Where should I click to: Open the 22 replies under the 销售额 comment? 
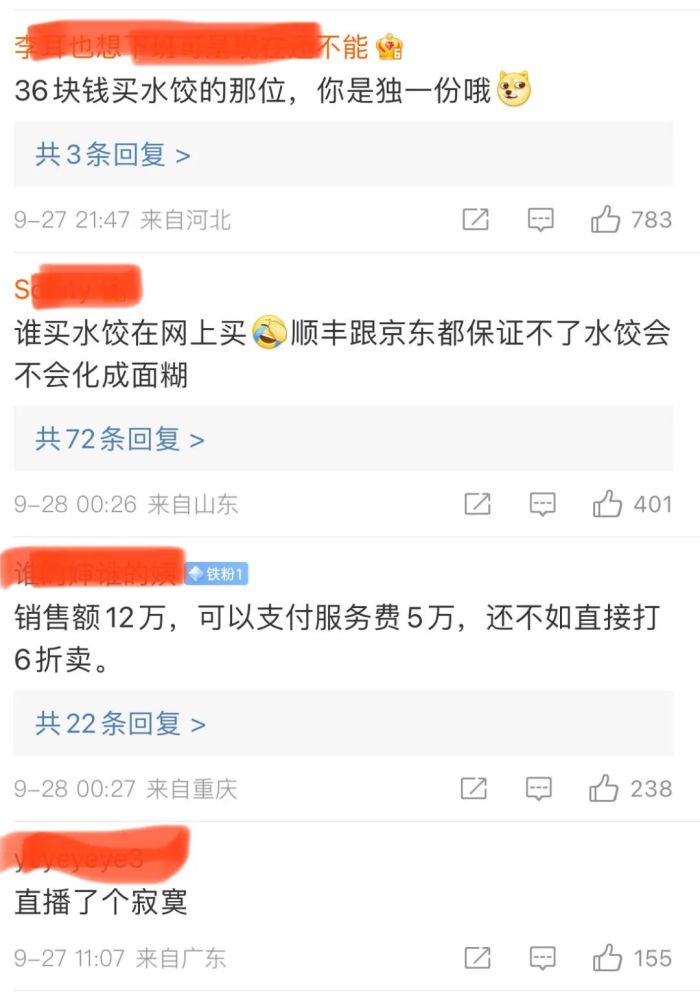click(x=119, y=724)
